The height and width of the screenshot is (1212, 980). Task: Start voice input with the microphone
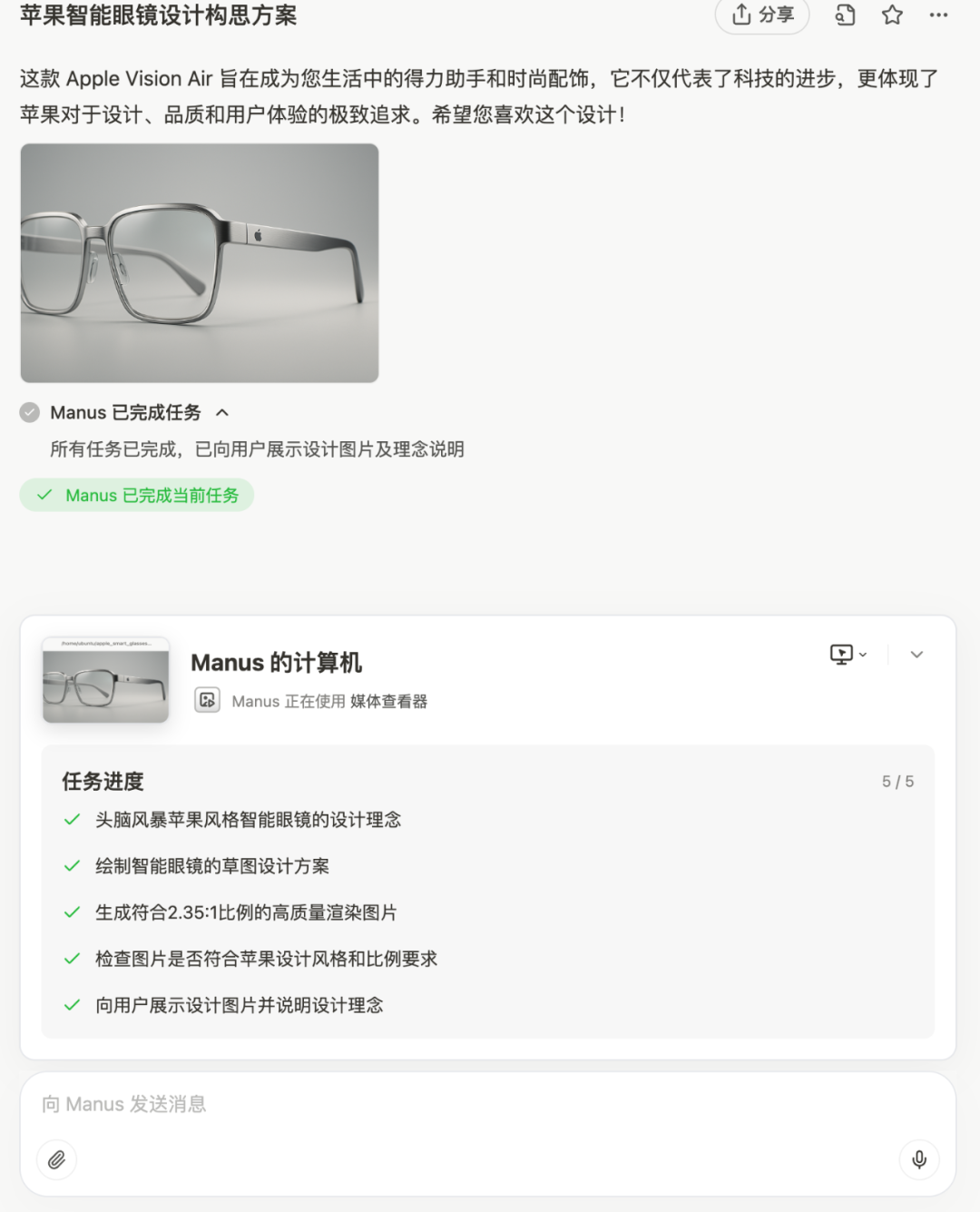point(919,1159)
